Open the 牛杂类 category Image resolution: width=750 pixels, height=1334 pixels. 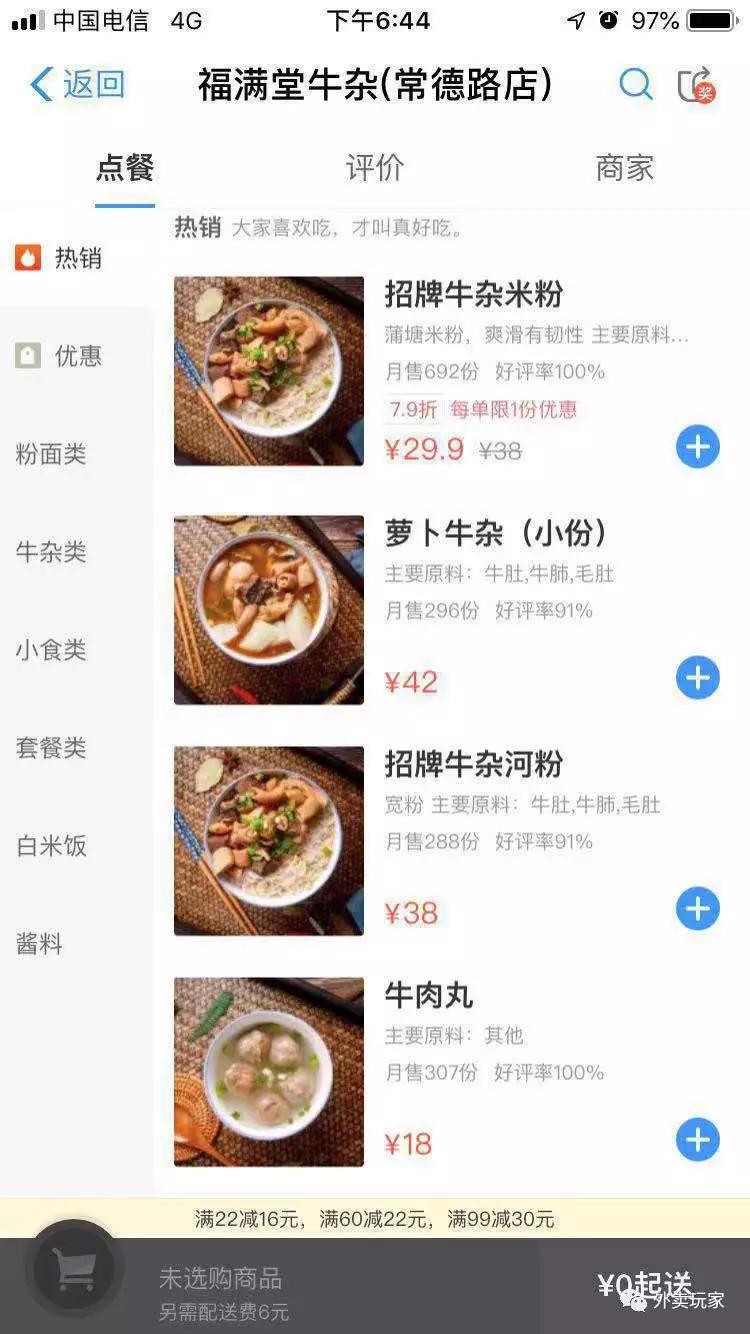click(51, 552)
